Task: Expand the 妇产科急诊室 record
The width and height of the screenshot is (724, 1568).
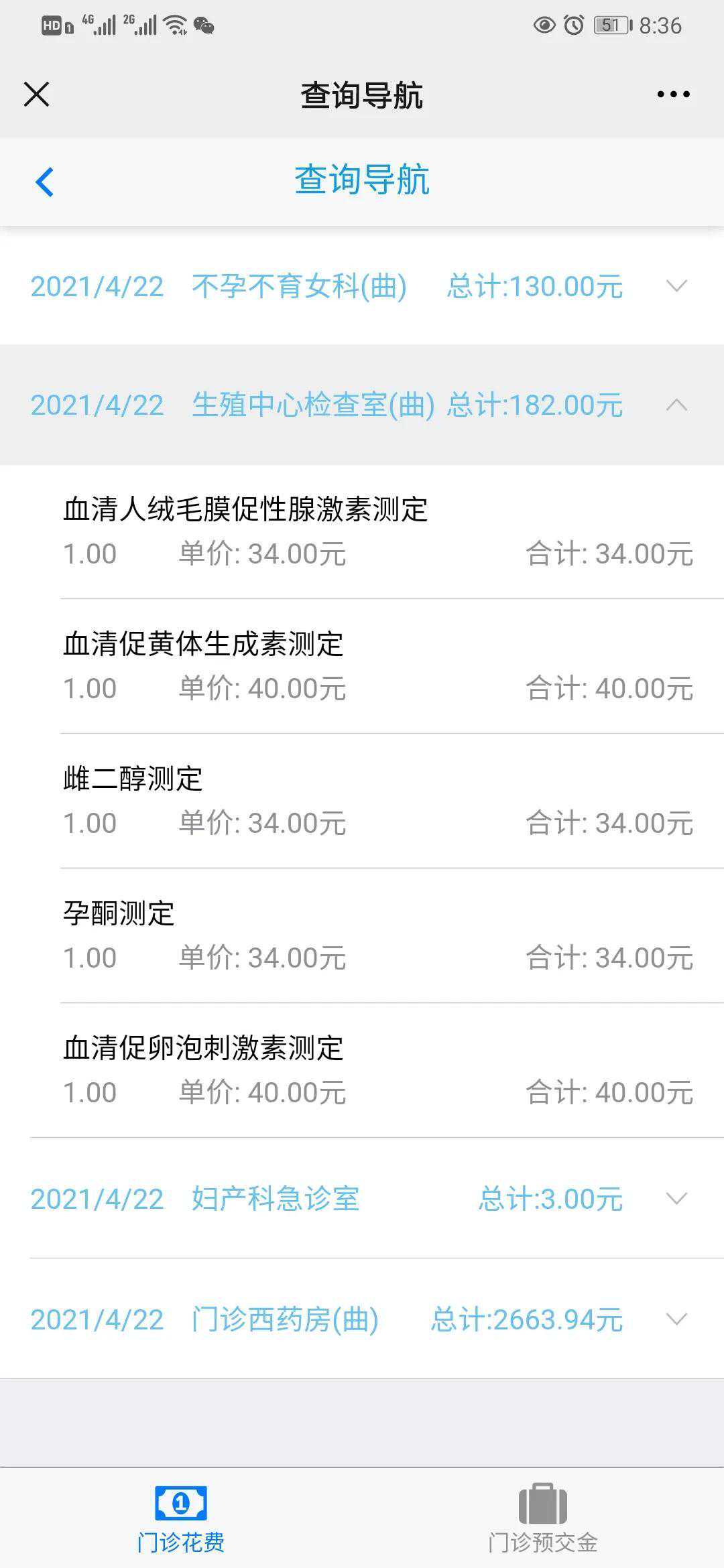Action: [676, 1199]
